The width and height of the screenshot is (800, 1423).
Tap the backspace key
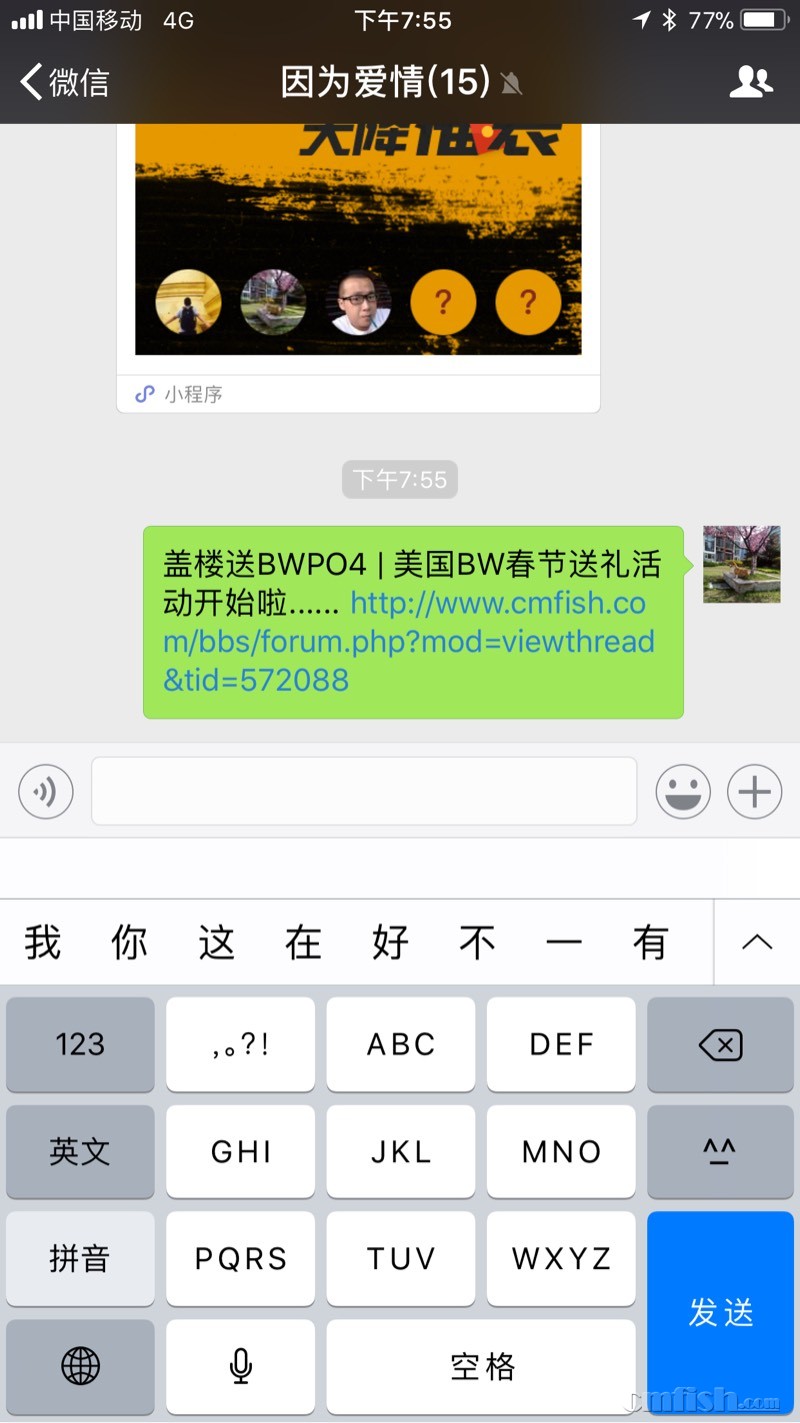point(721,1045)
